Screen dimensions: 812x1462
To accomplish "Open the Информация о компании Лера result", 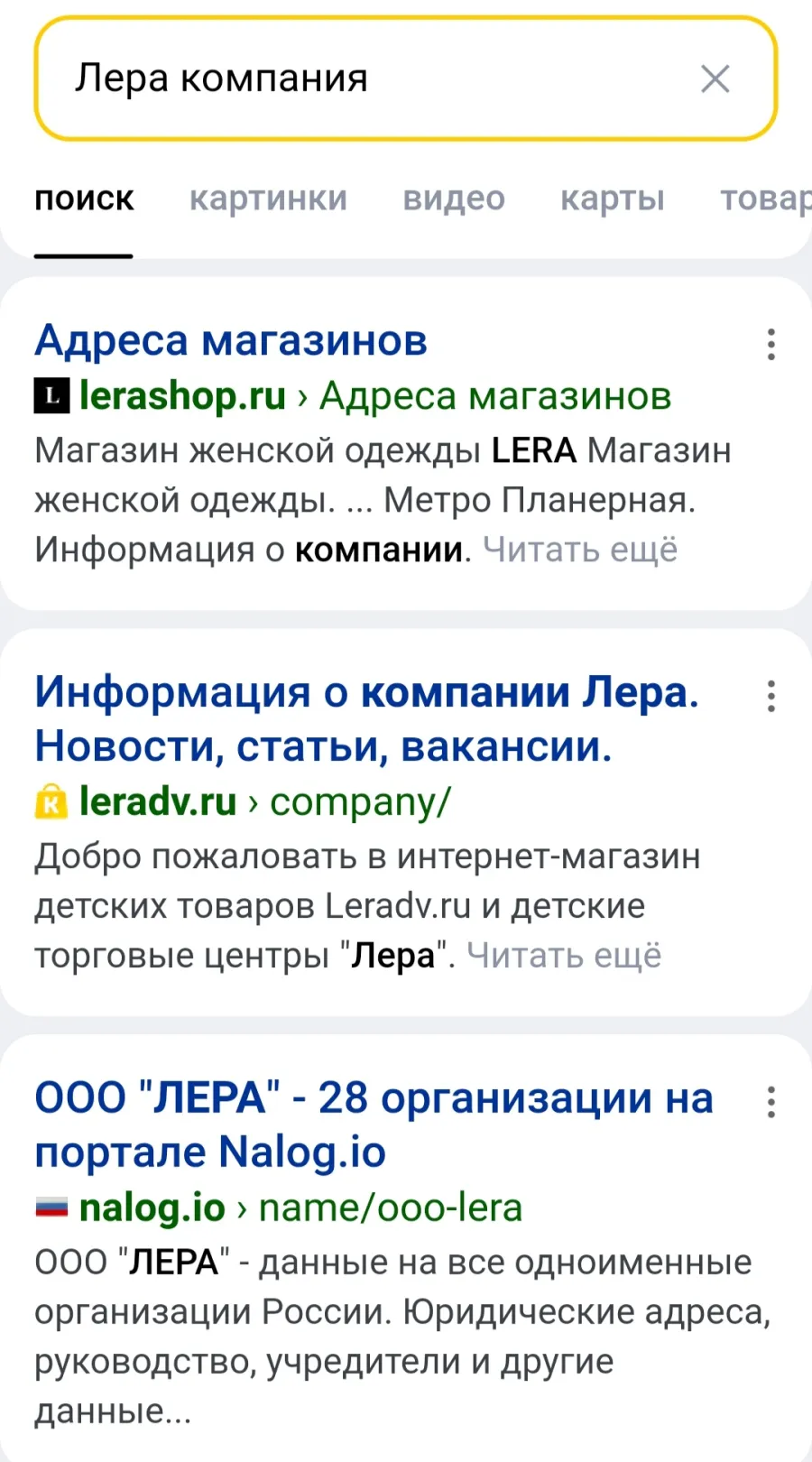I will 367,718.
